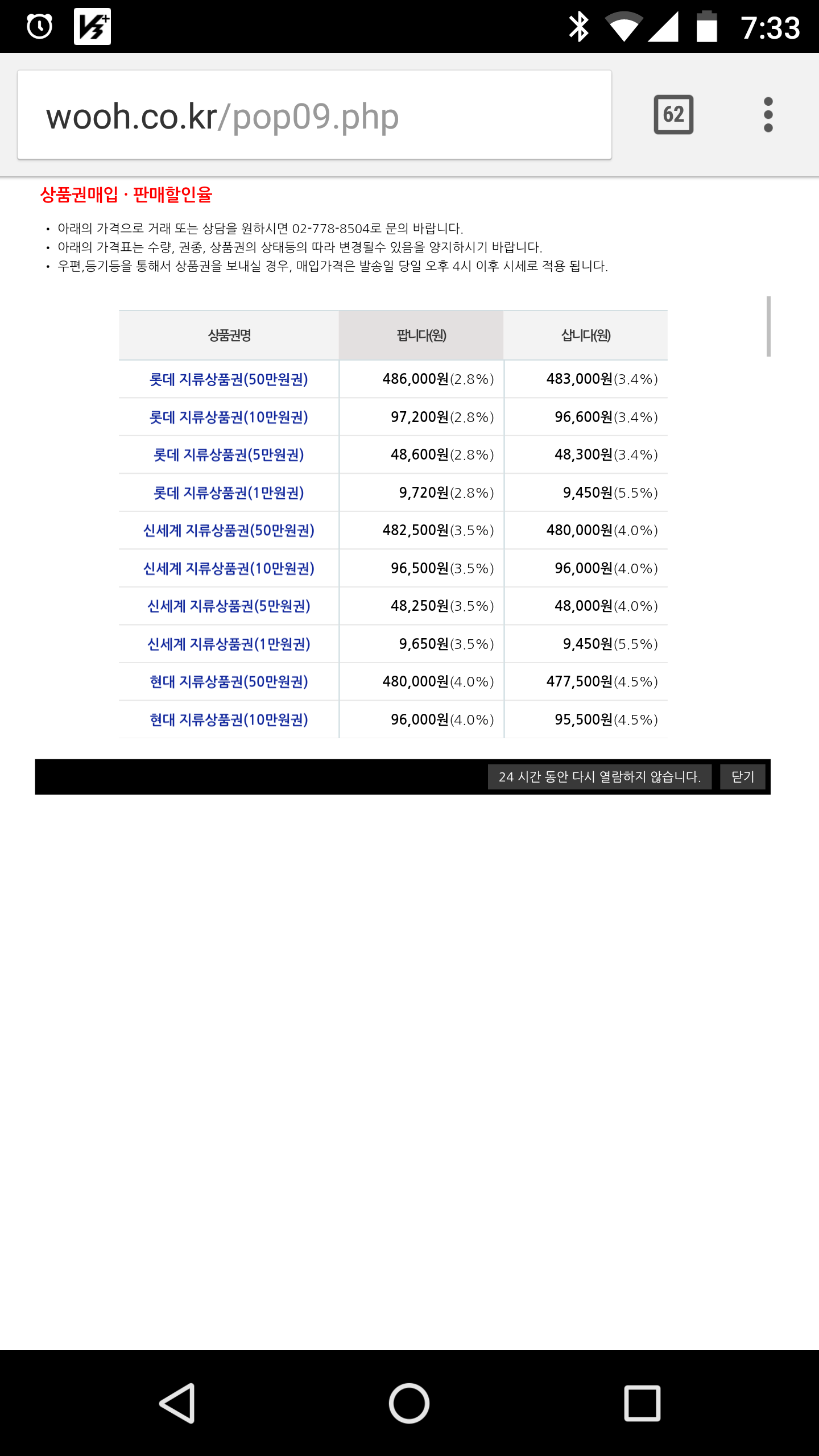Image resolution: width=819 pixels, height=1456 pixels.
Task: Open 현대 지류상품권(50만원권) link
Action: [x=229, y=682]
